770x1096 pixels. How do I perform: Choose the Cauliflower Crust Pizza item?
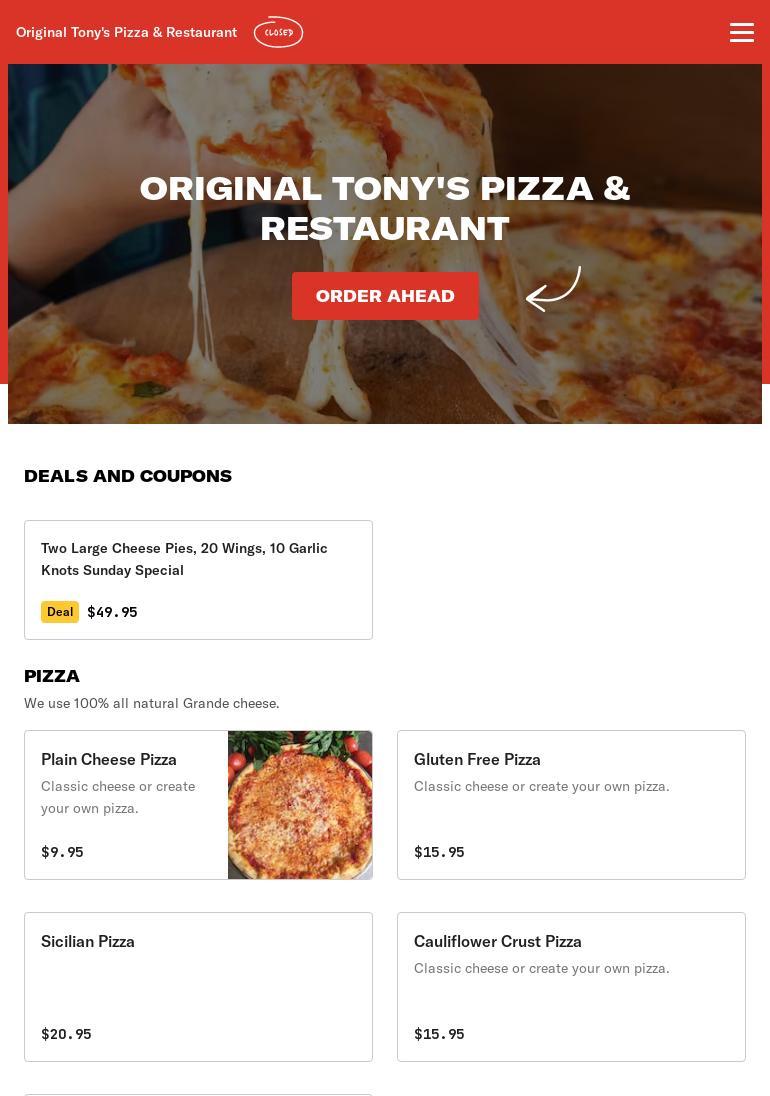[571, 986]
